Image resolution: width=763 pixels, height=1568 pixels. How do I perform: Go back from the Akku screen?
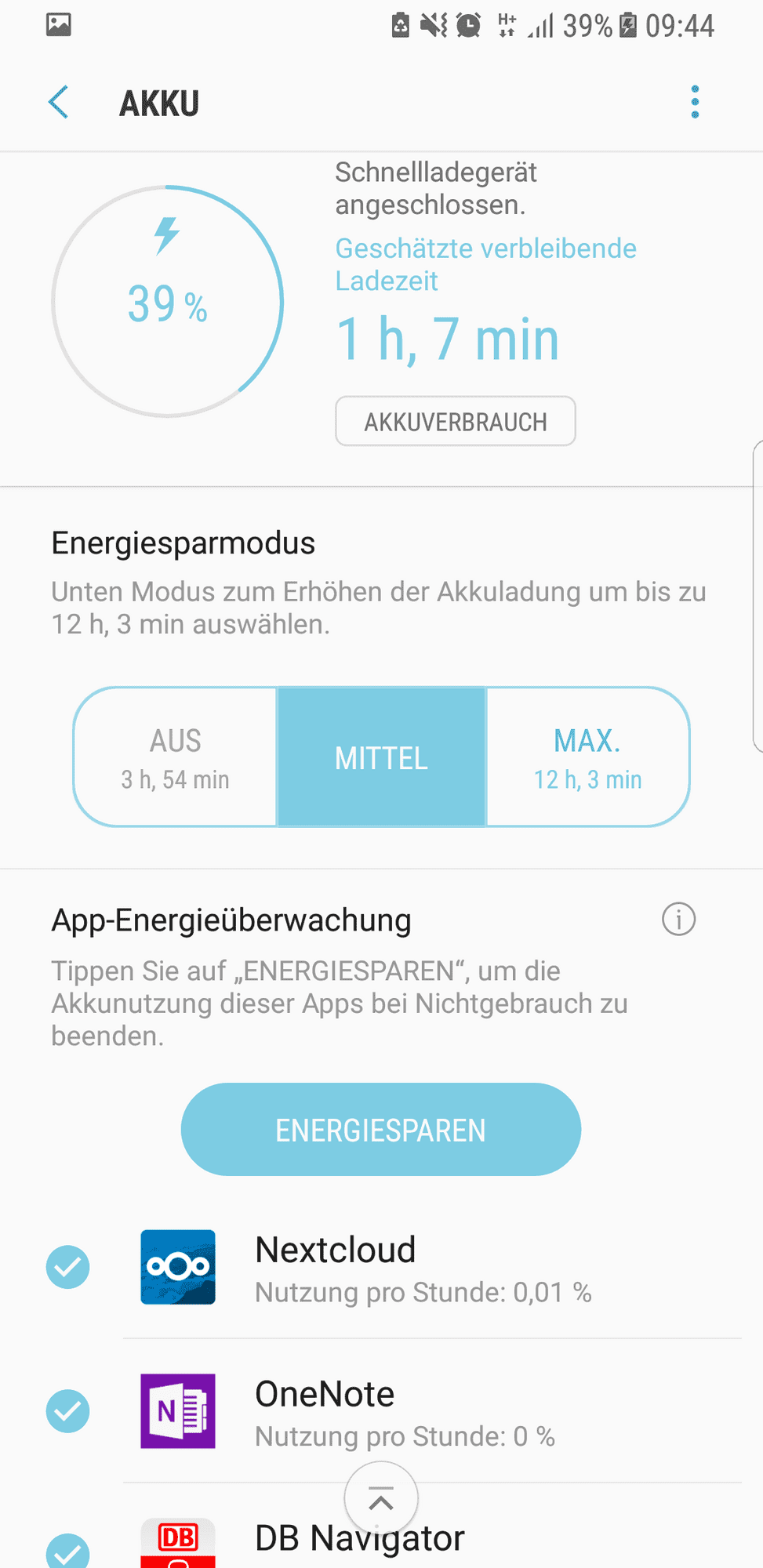[x=59, y=103]
